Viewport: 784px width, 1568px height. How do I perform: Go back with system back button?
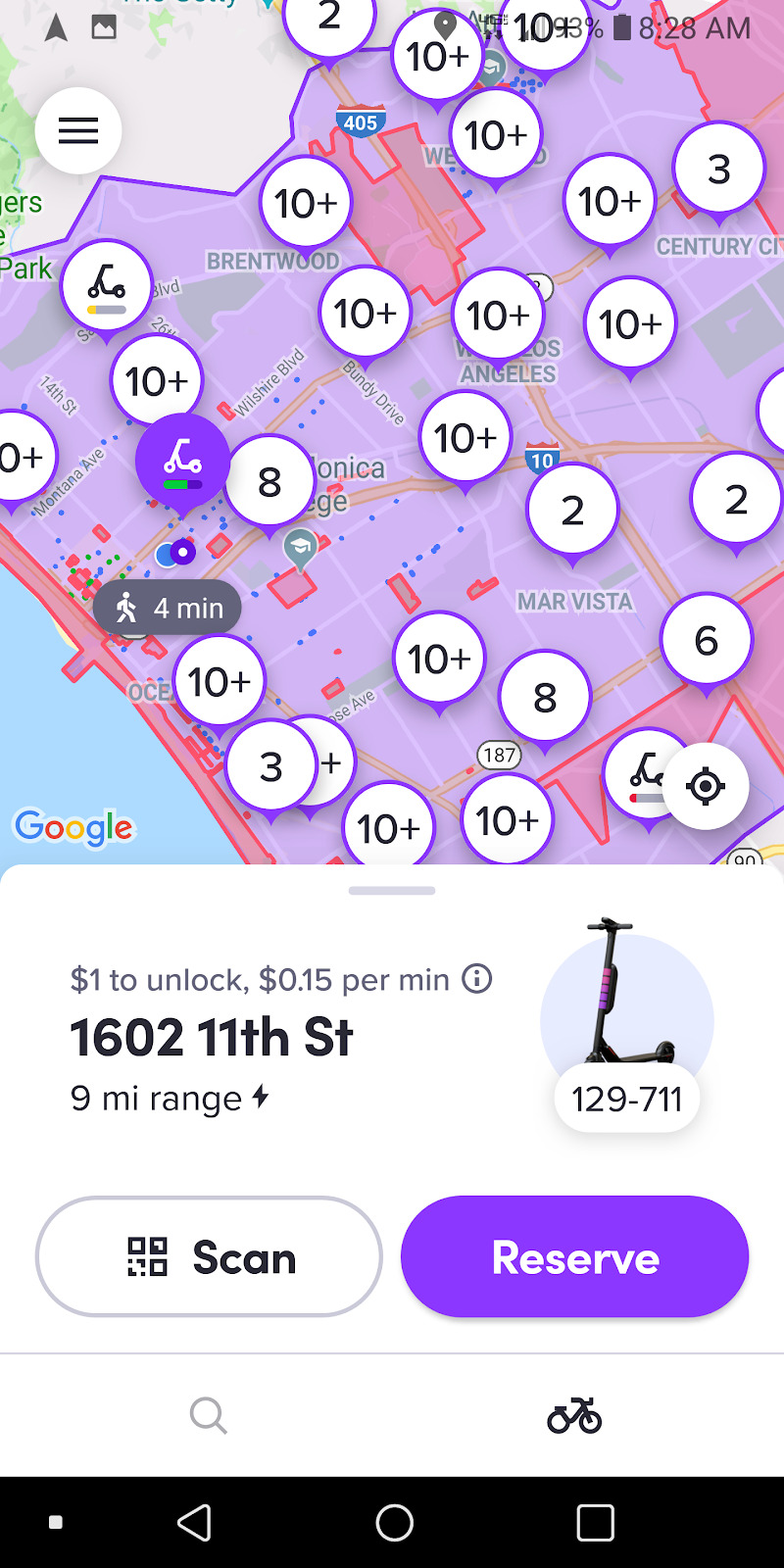(194, 1523)
